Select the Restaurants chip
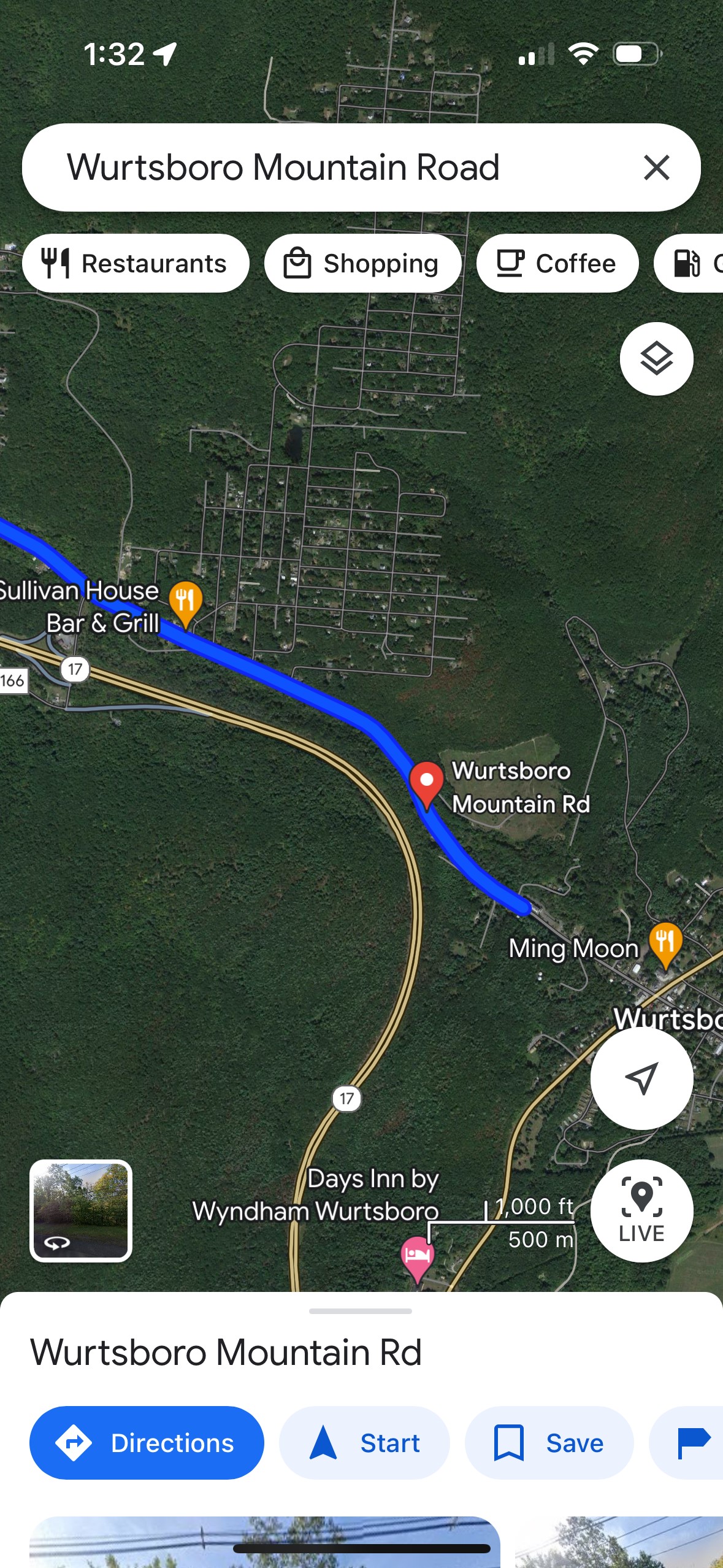 [136, 264]
